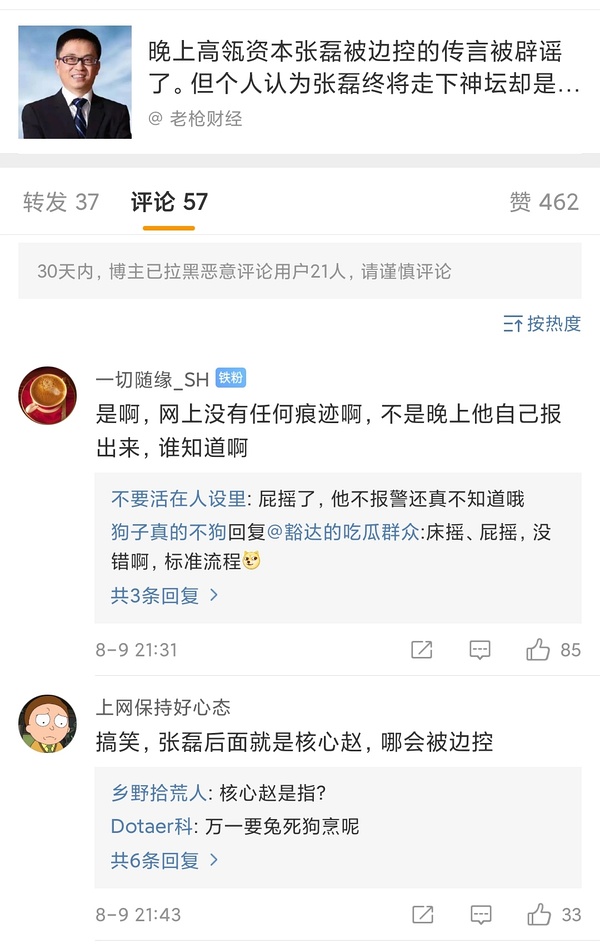Expand 共3条回复 under 一切随缘_SH's comment
600x949 pixels.
click(164, 596)
